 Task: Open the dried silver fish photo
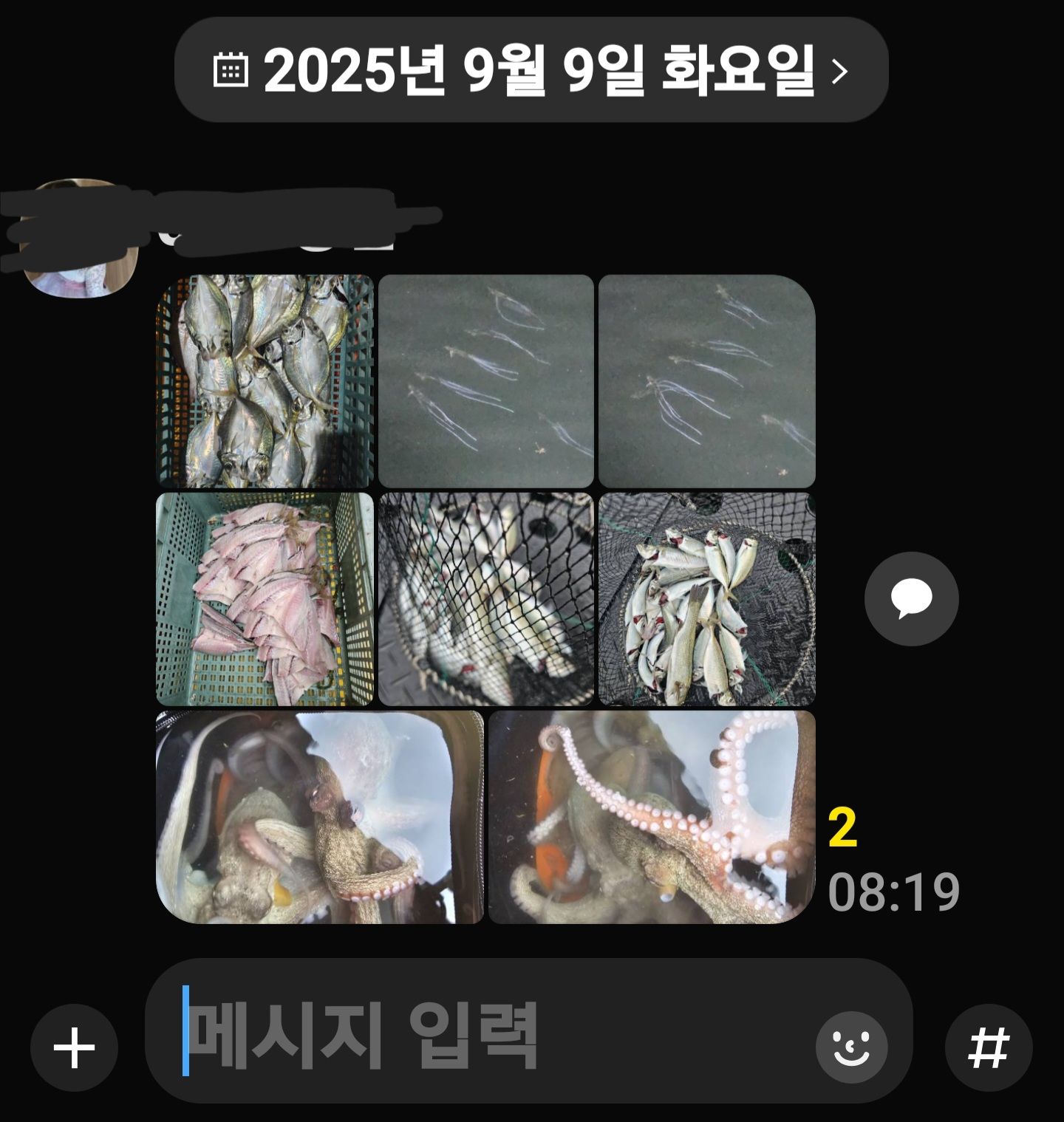(265, 380)
